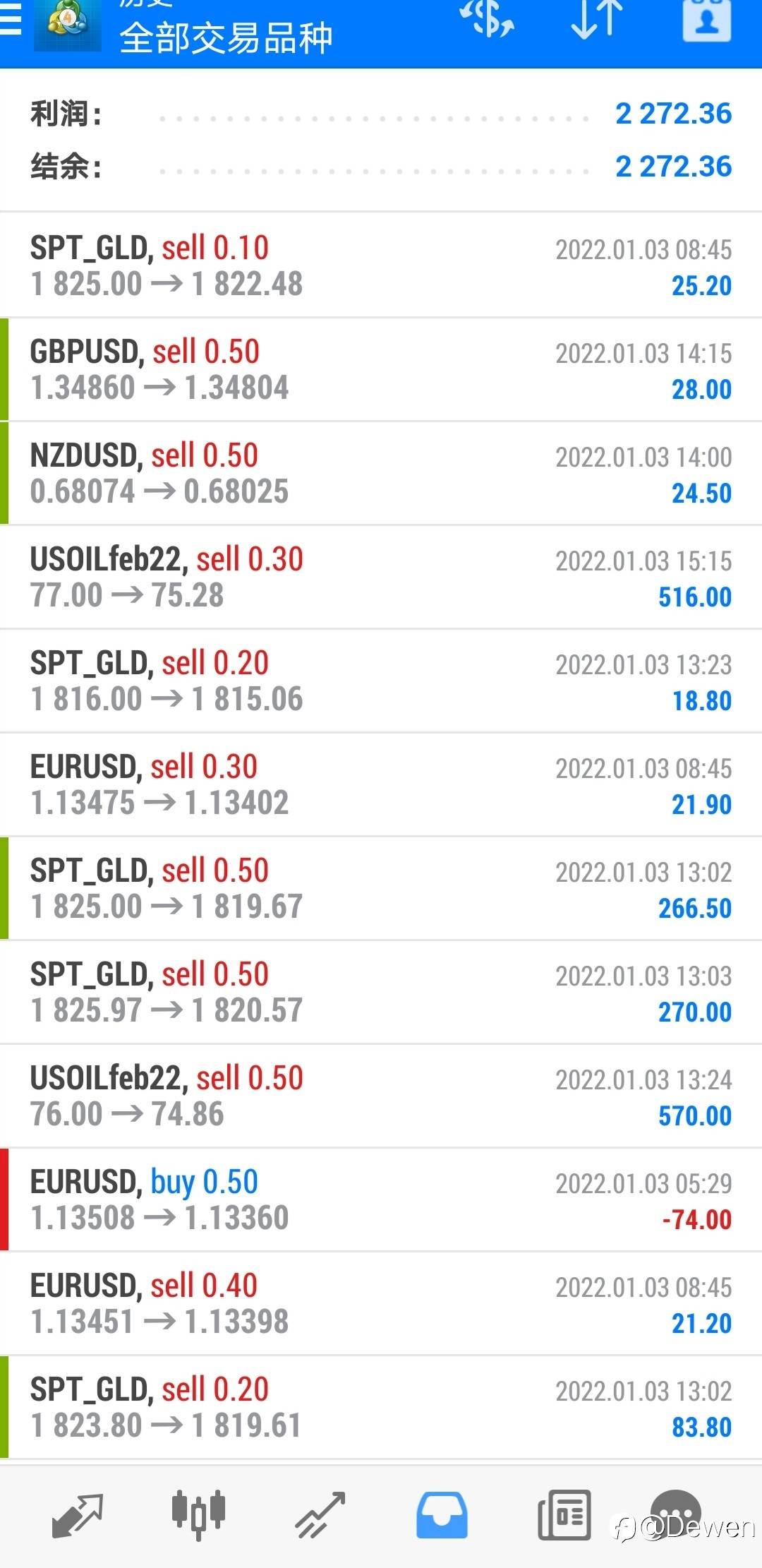The image size is (762, 1568).
Task: Open the symbol filter dollar icon
Action: point(487,18)
